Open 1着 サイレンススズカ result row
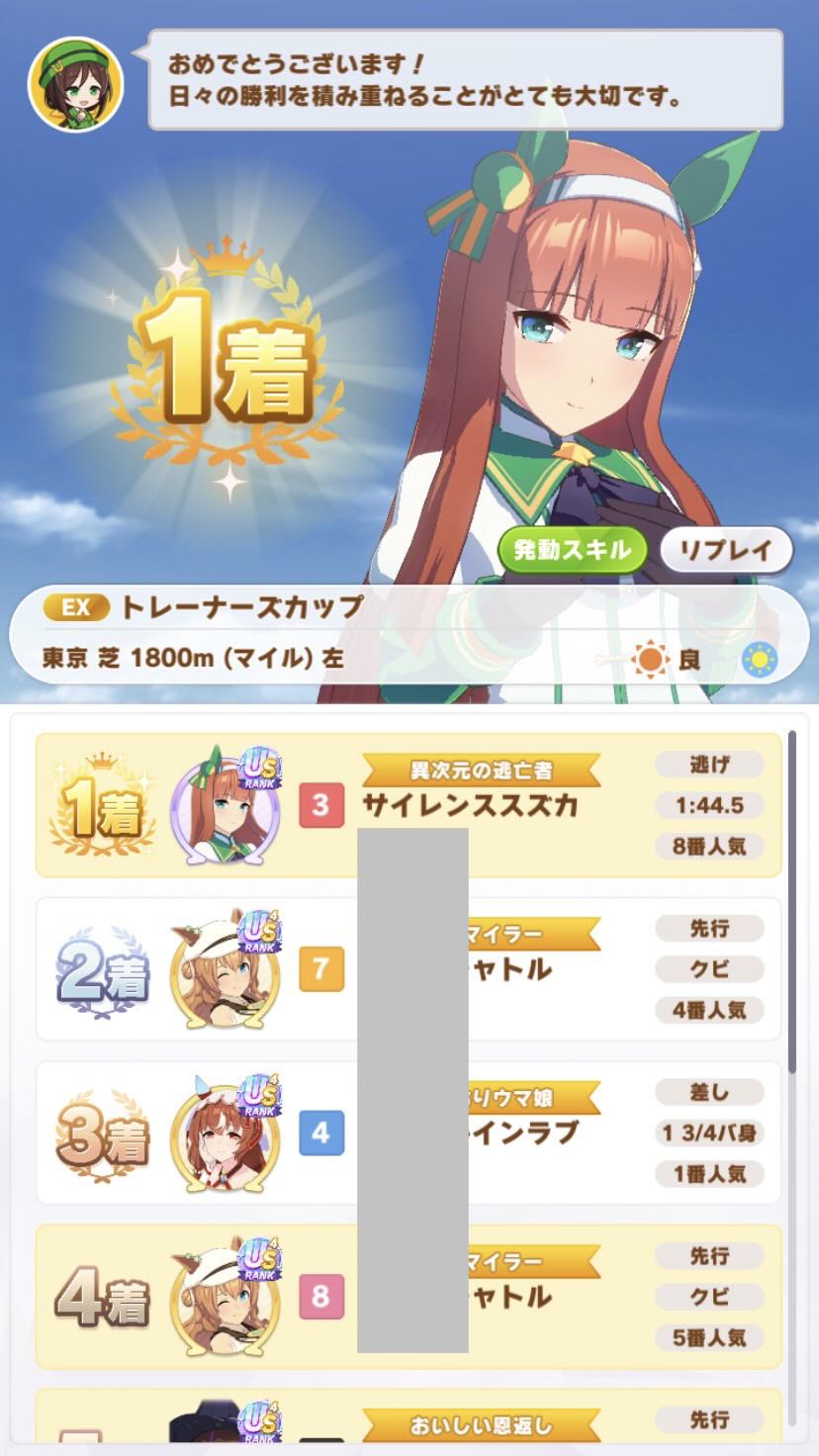The image size is (819, 1456). 409,805
